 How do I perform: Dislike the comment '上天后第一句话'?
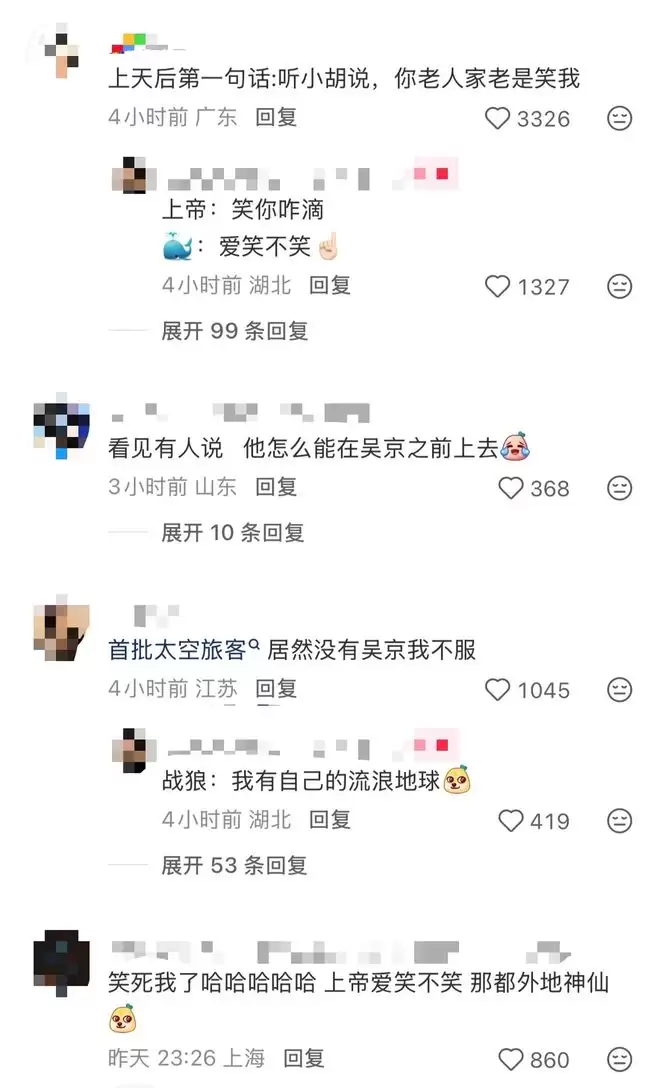coord(620,119)
